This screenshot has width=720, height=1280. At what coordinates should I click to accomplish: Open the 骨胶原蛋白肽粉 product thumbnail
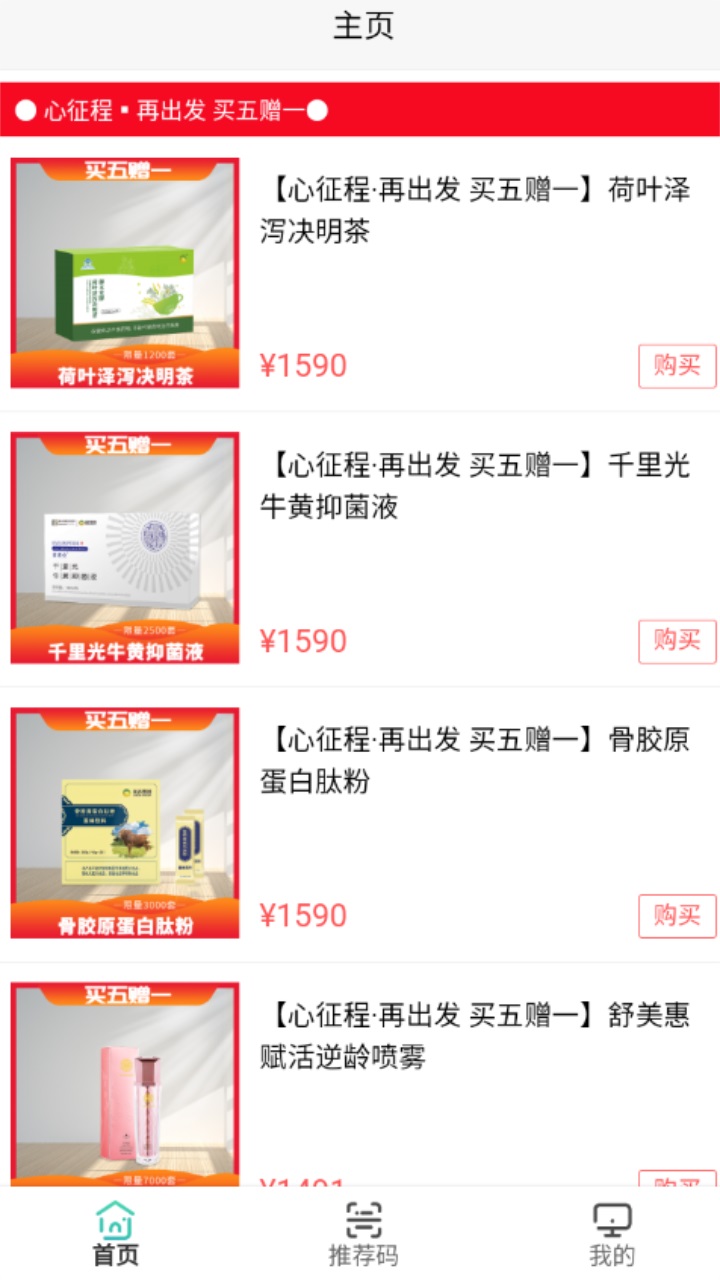[x=124, y=820]
